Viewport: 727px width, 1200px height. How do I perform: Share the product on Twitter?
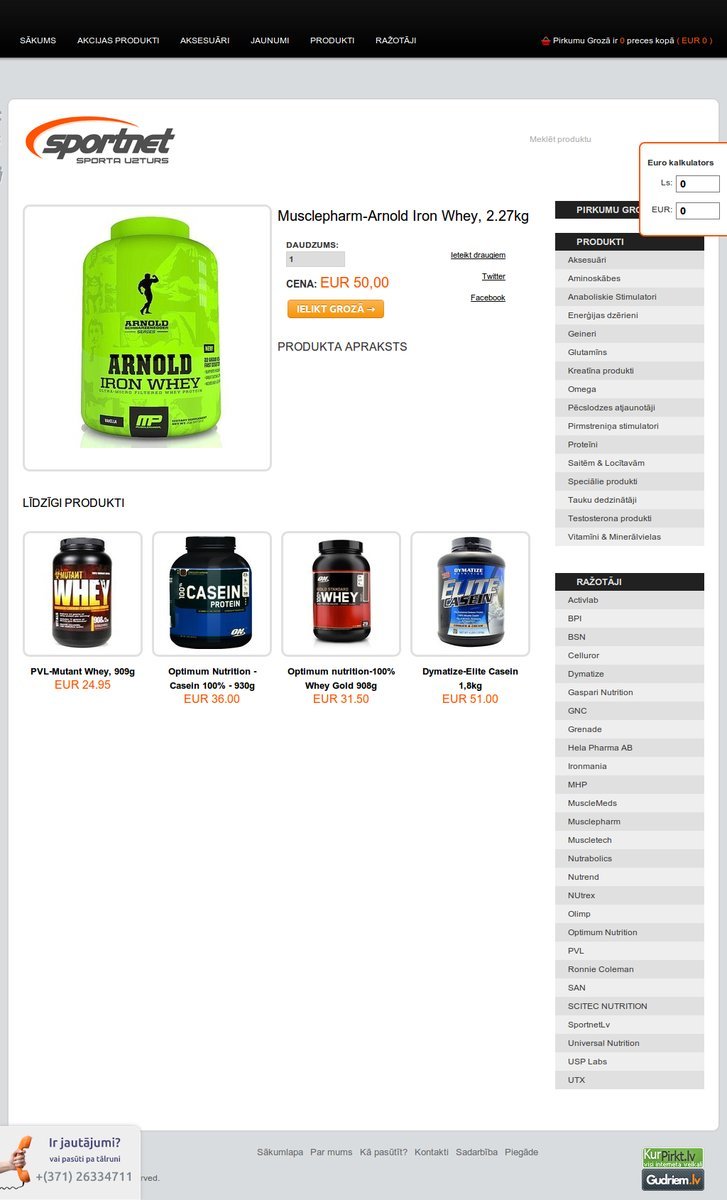493,276
